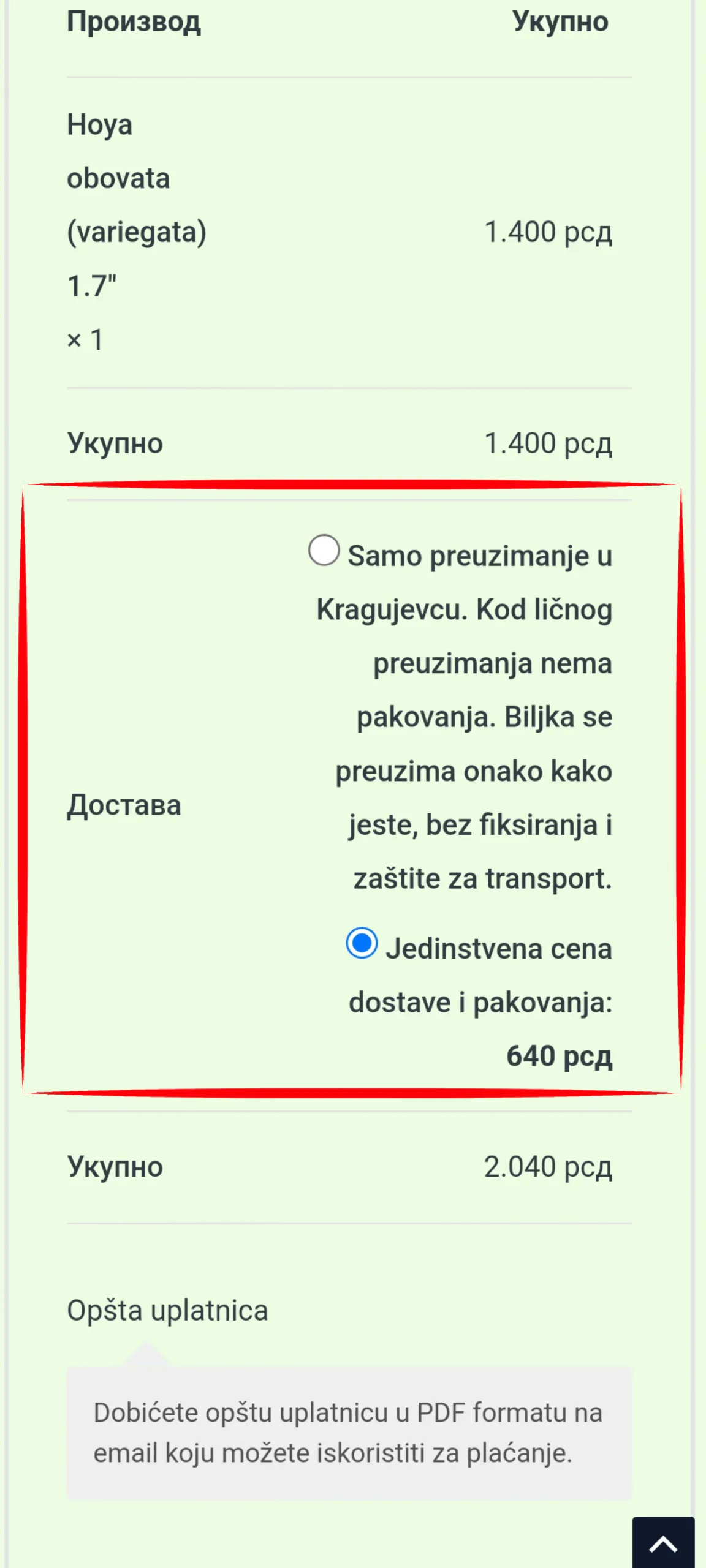Select 'Jedinstvena cena dostave i pakovanja' shipping option
Screen dimensions: 706x1568
pyautogui.click(x=362, y=943)
